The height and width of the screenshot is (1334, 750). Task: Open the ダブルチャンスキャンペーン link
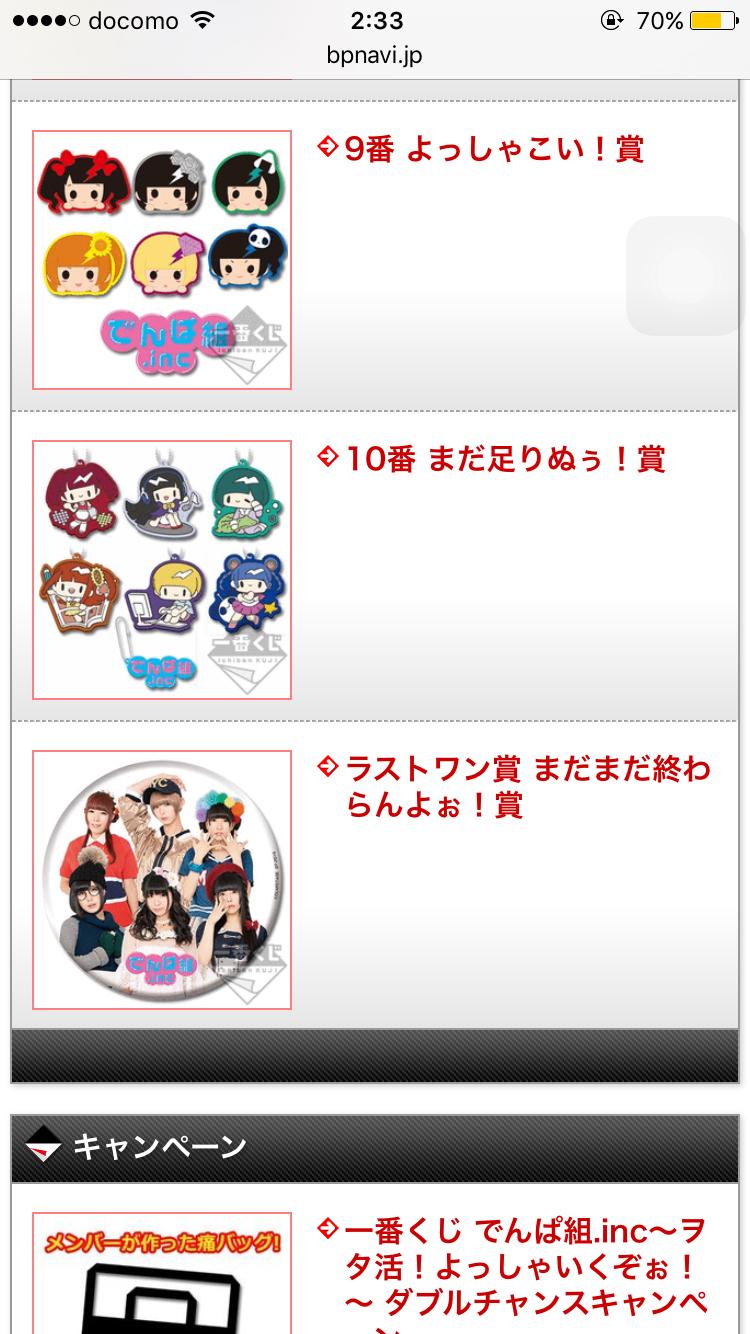pyautogui.click(x=525, y=1270)
